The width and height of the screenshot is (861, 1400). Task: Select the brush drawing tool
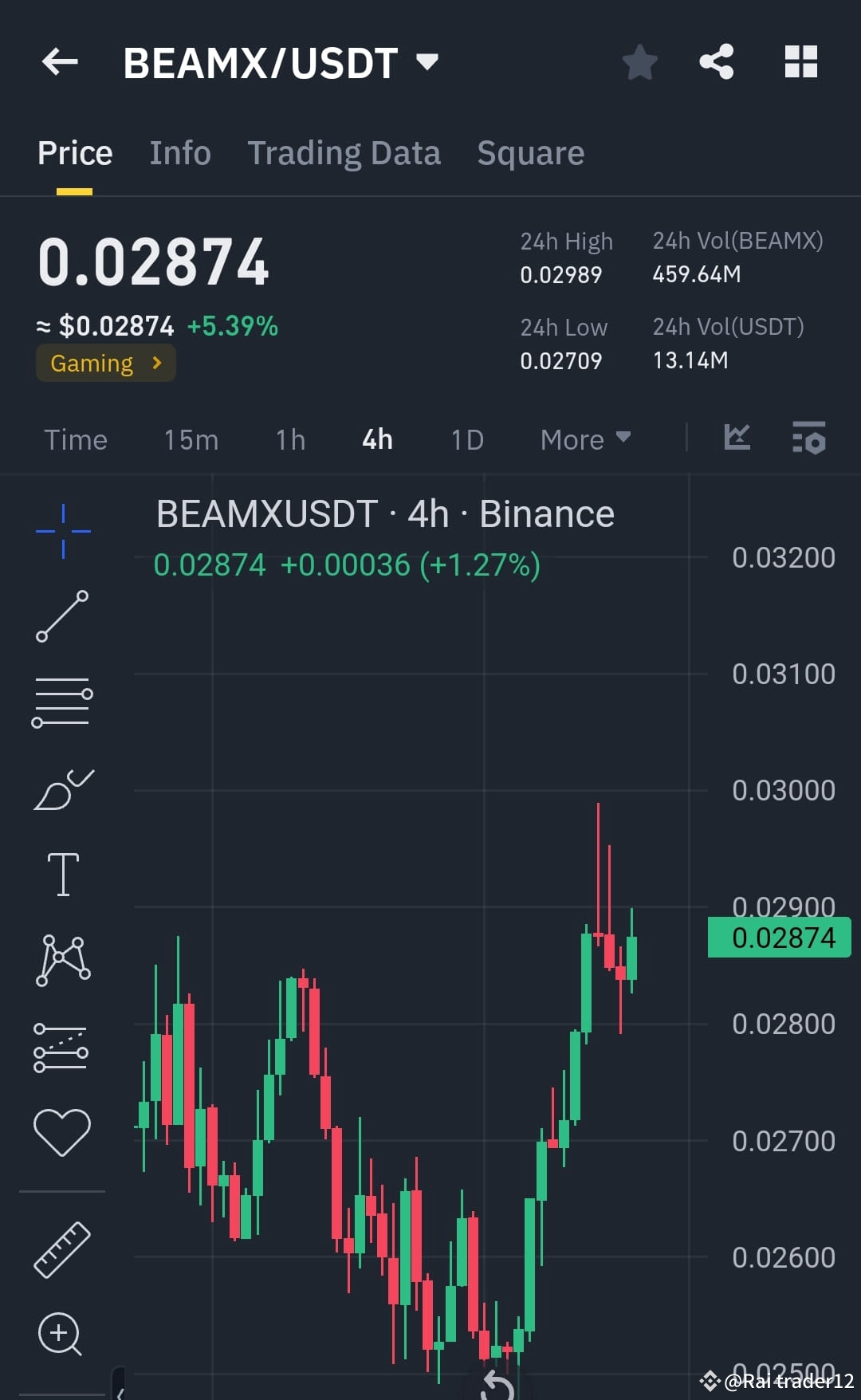tap(63, 789)
